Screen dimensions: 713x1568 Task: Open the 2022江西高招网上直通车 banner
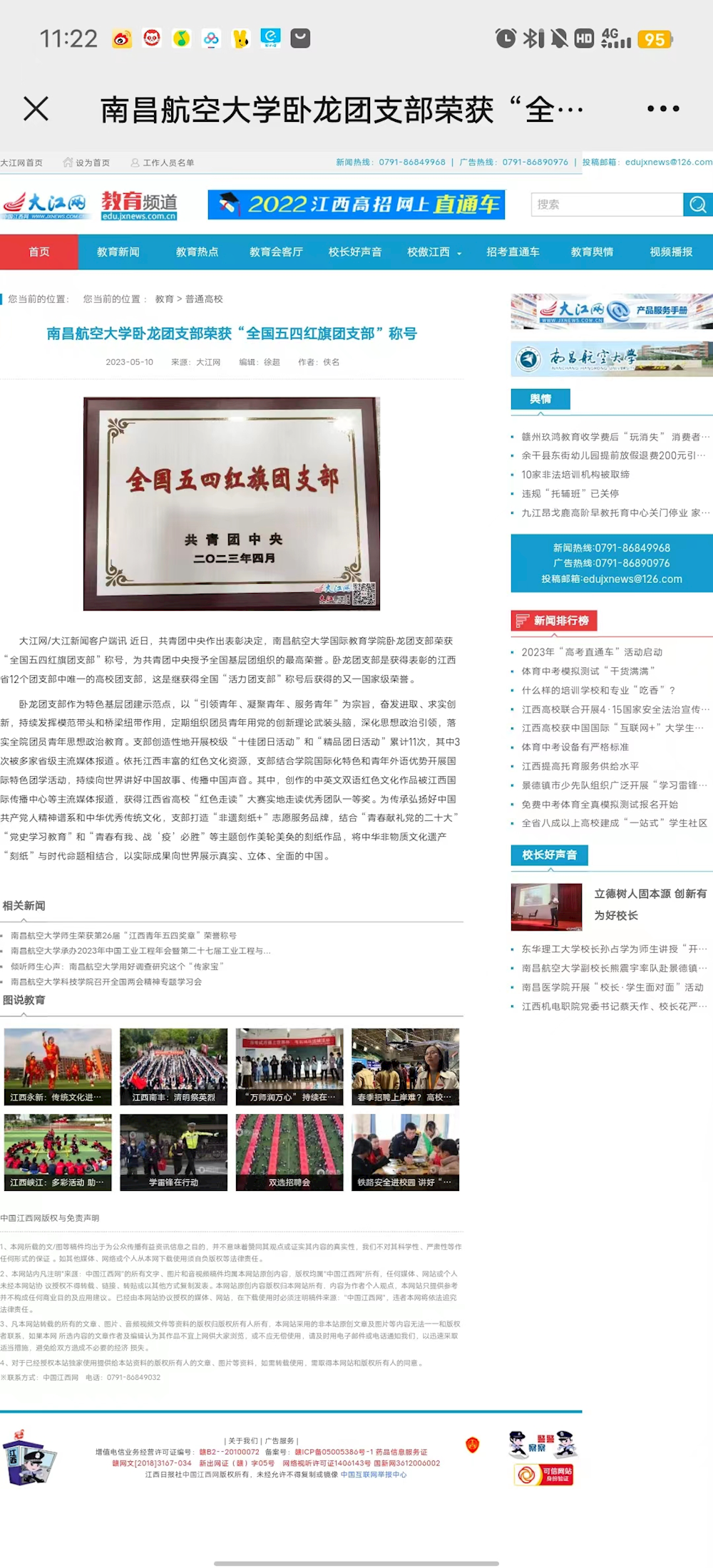[x=356, y=205]
